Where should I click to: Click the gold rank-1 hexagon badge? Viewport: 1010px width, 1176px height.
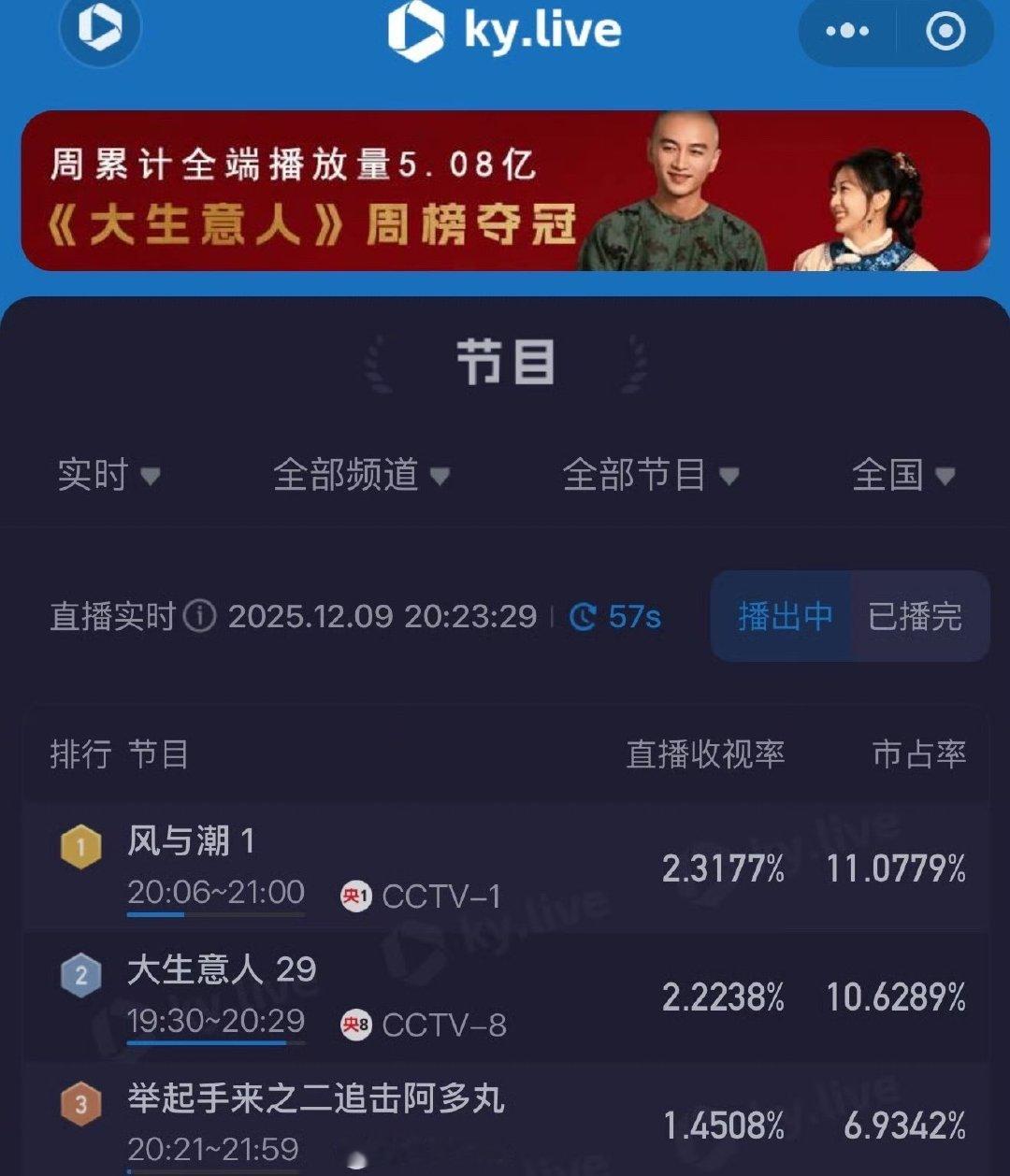(80, 849)
